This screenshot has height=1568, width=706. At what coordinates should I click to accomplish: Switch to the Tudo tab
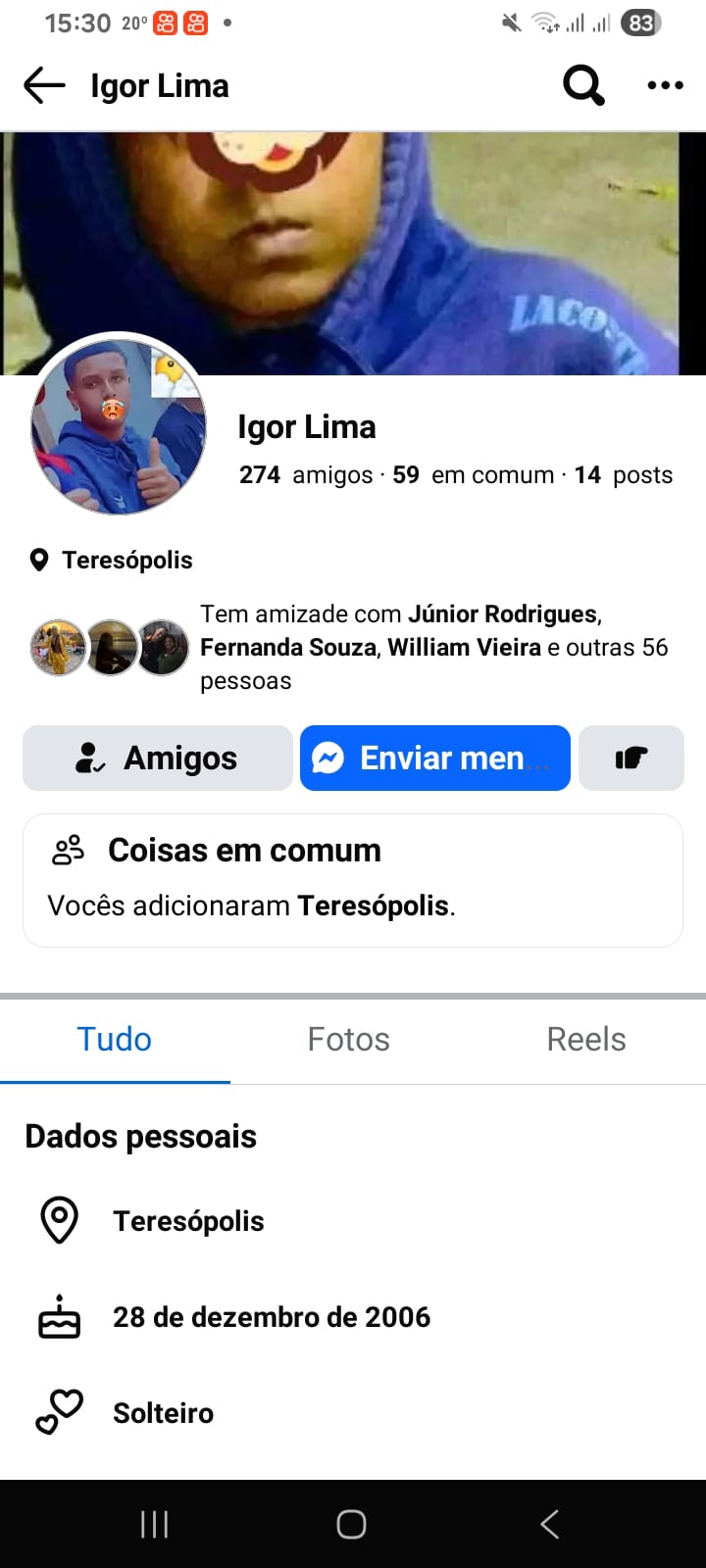[115, 1039]
